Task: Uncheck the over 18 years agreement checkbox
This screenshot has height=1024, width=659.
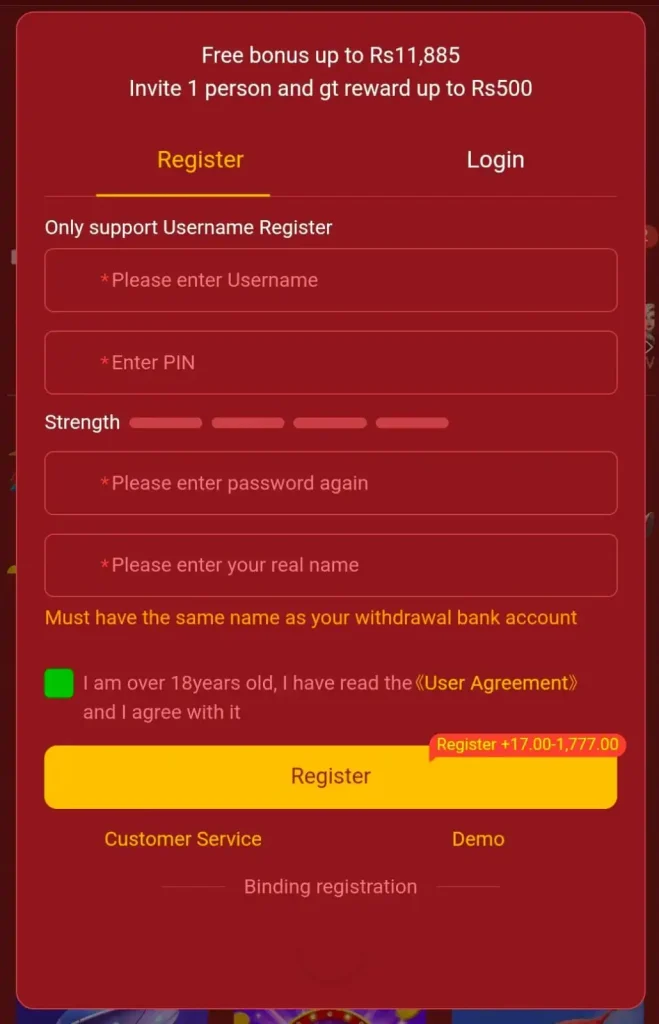Action: (59, 684)
